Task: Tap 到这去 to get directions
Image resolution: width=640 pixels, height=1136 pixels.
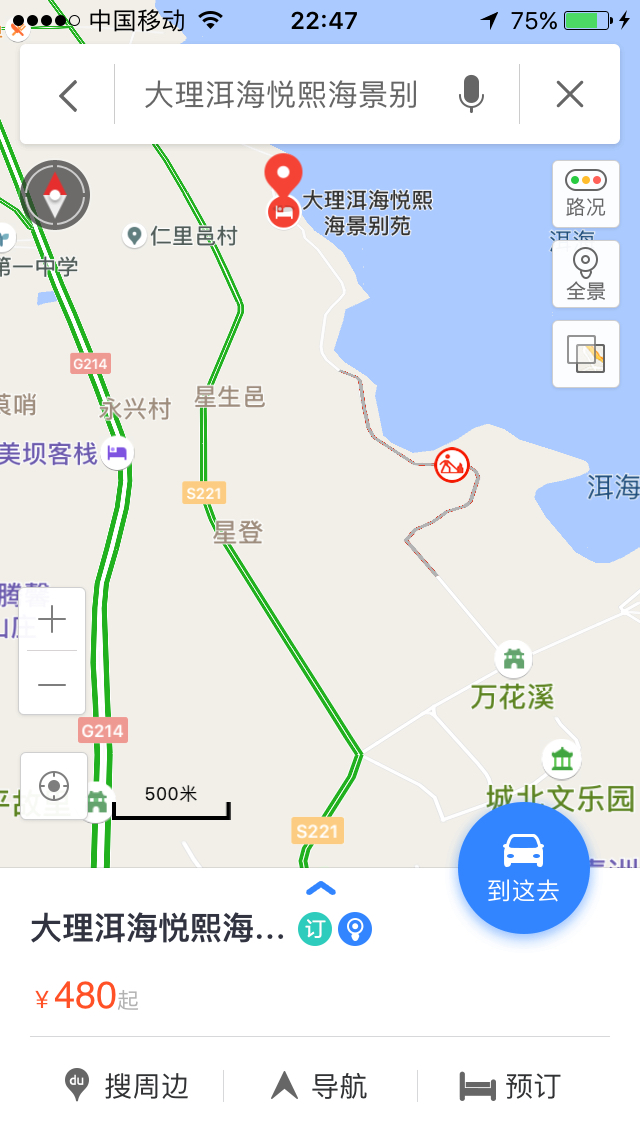Action: click(x=523, y=868)
